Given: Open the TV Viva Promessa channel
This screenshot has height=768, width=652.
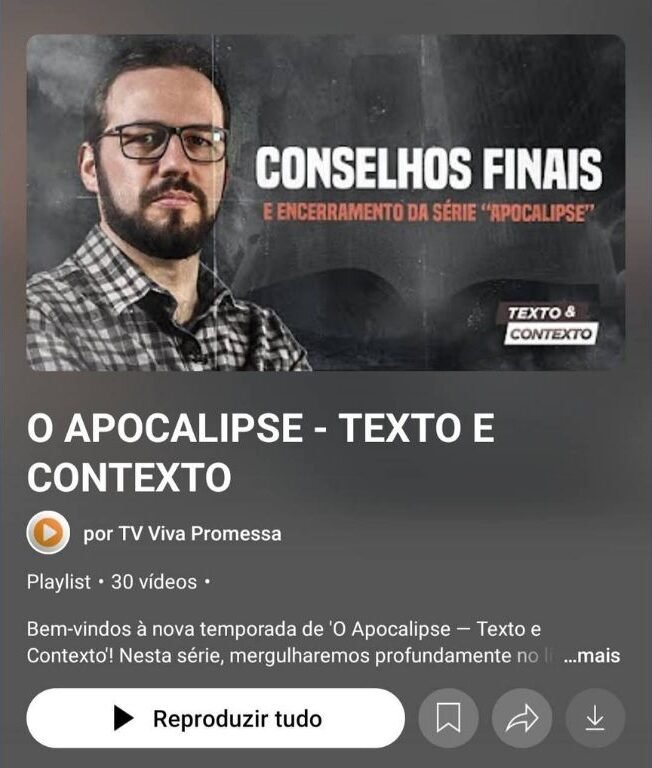Looking at the screenshot, I should [182, 534].
